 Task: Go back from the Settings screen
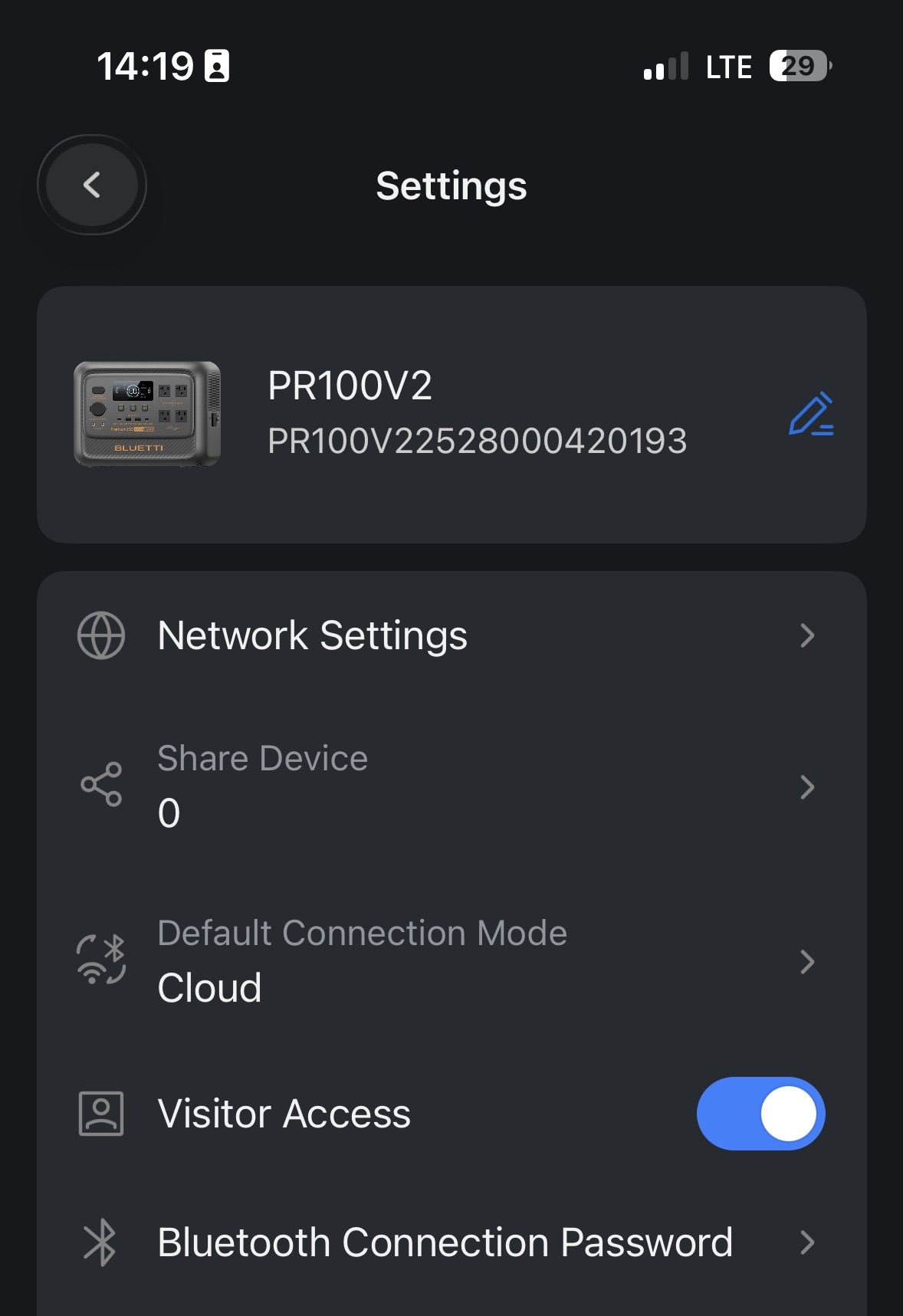pos(92,185)
